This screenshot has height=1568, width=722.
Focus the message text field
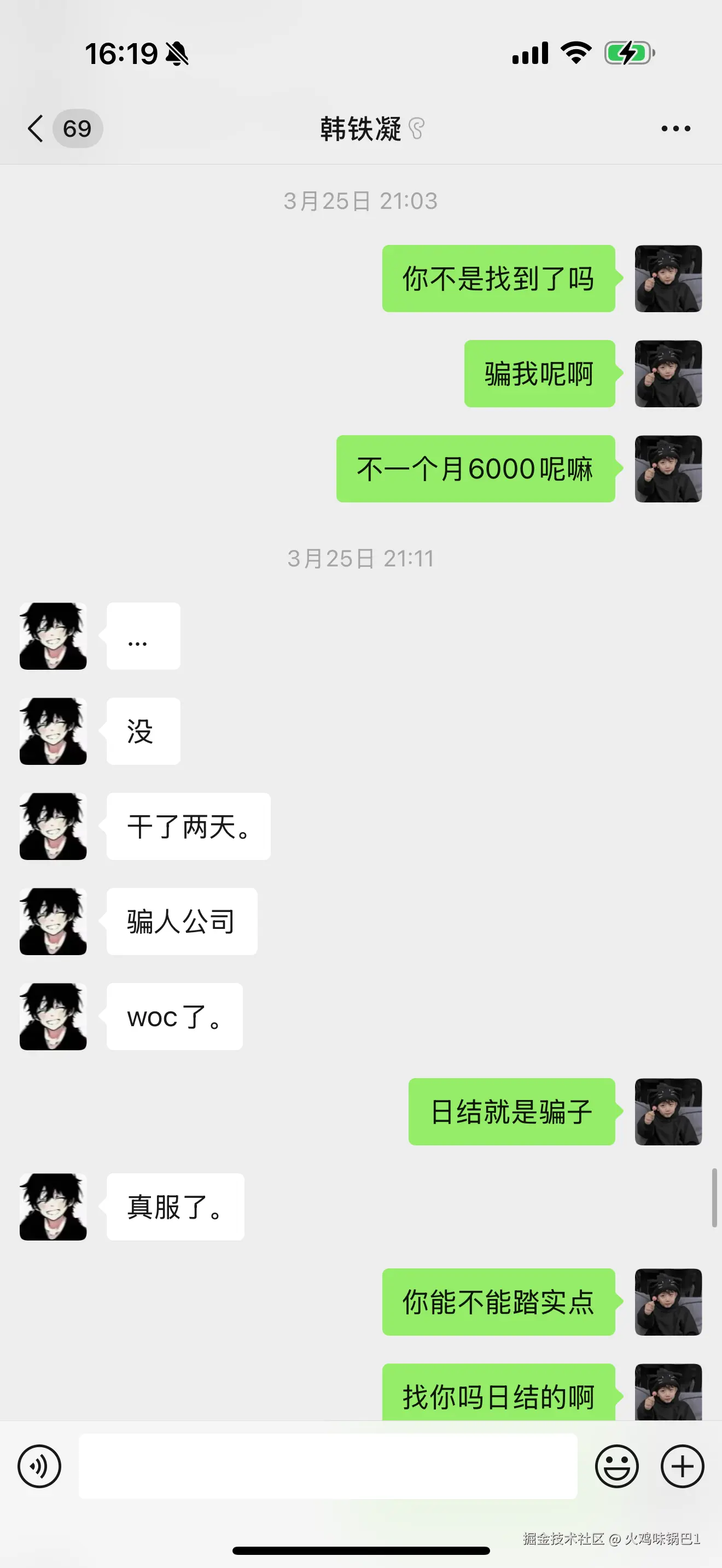(x=328, y=1466)
